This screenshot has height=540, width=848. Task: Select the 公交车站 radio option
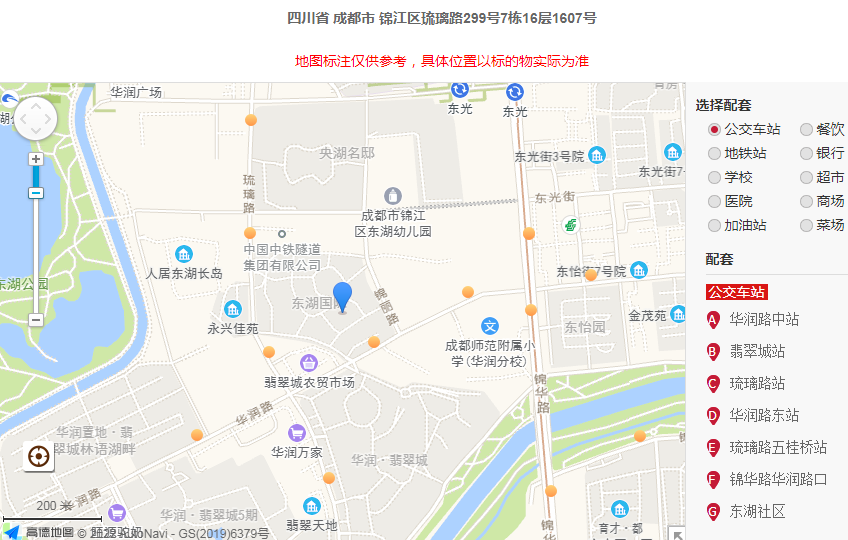click(x=714, y=129)
